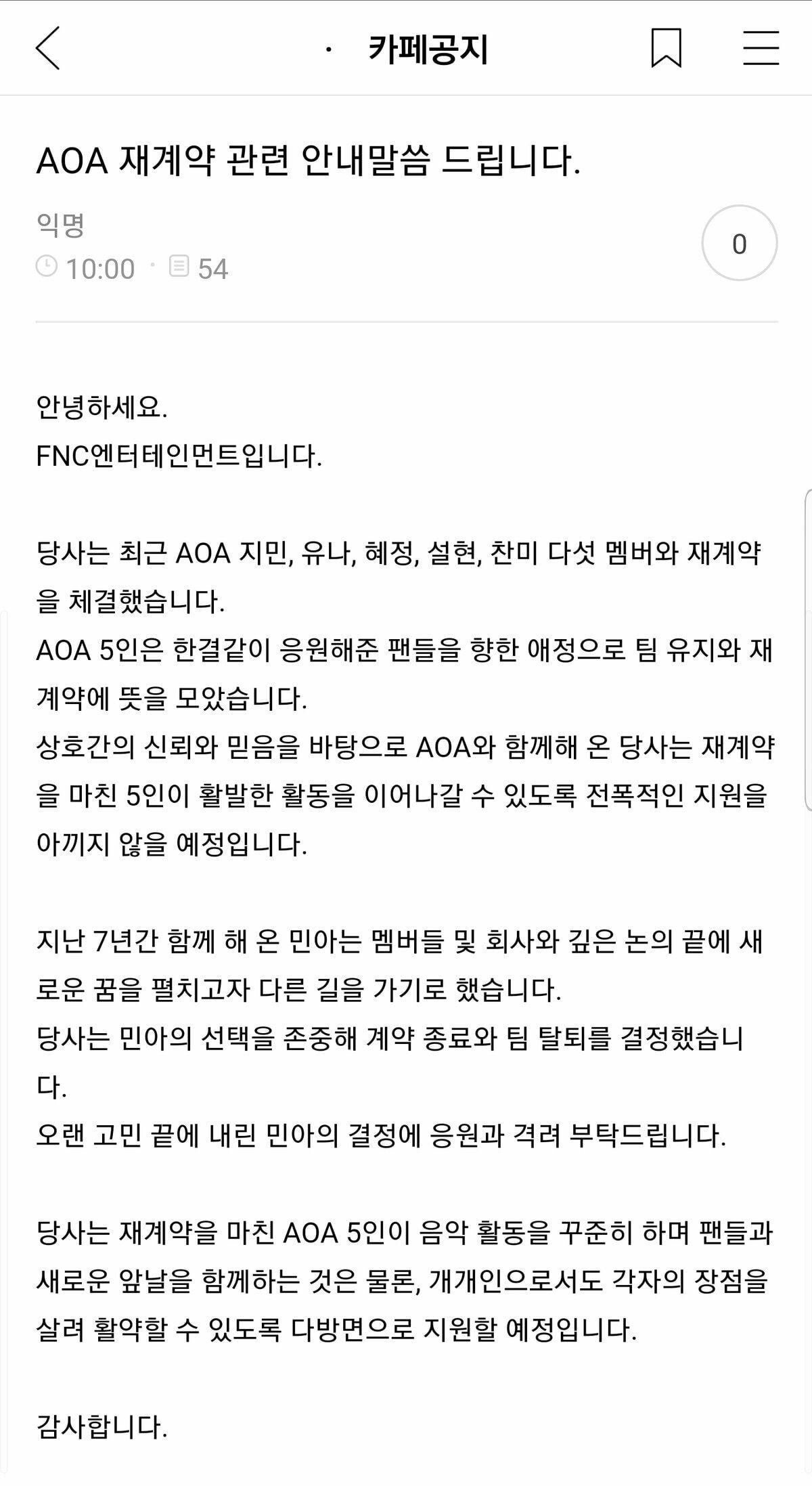Open the author 익명 profile
Viewport: 812px width, 1486px height.
click(60, 225)
